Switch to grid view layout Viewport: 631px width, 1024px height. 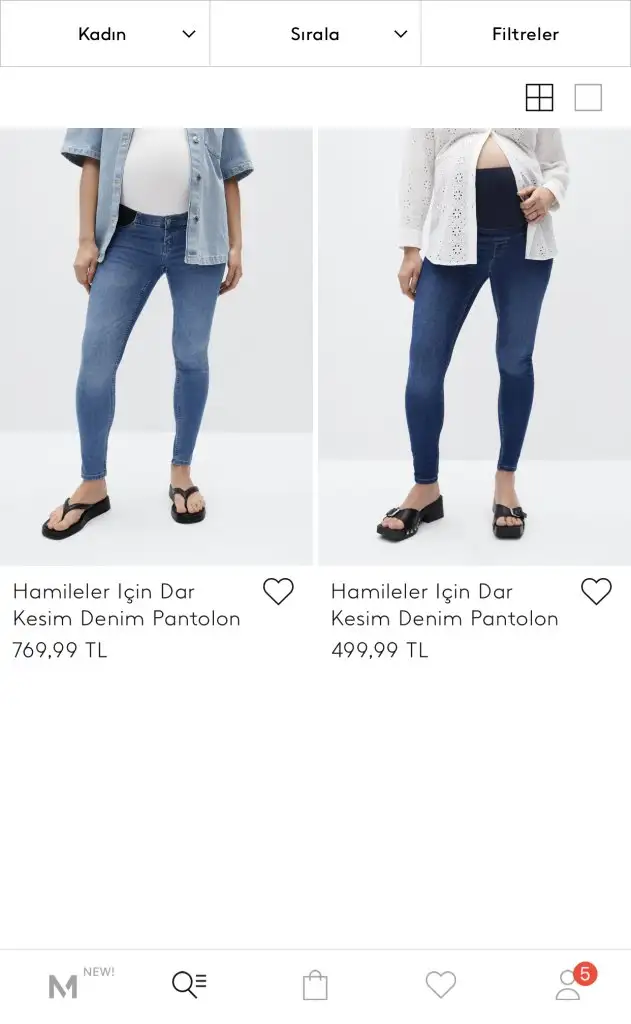click(x=539, y=97)
